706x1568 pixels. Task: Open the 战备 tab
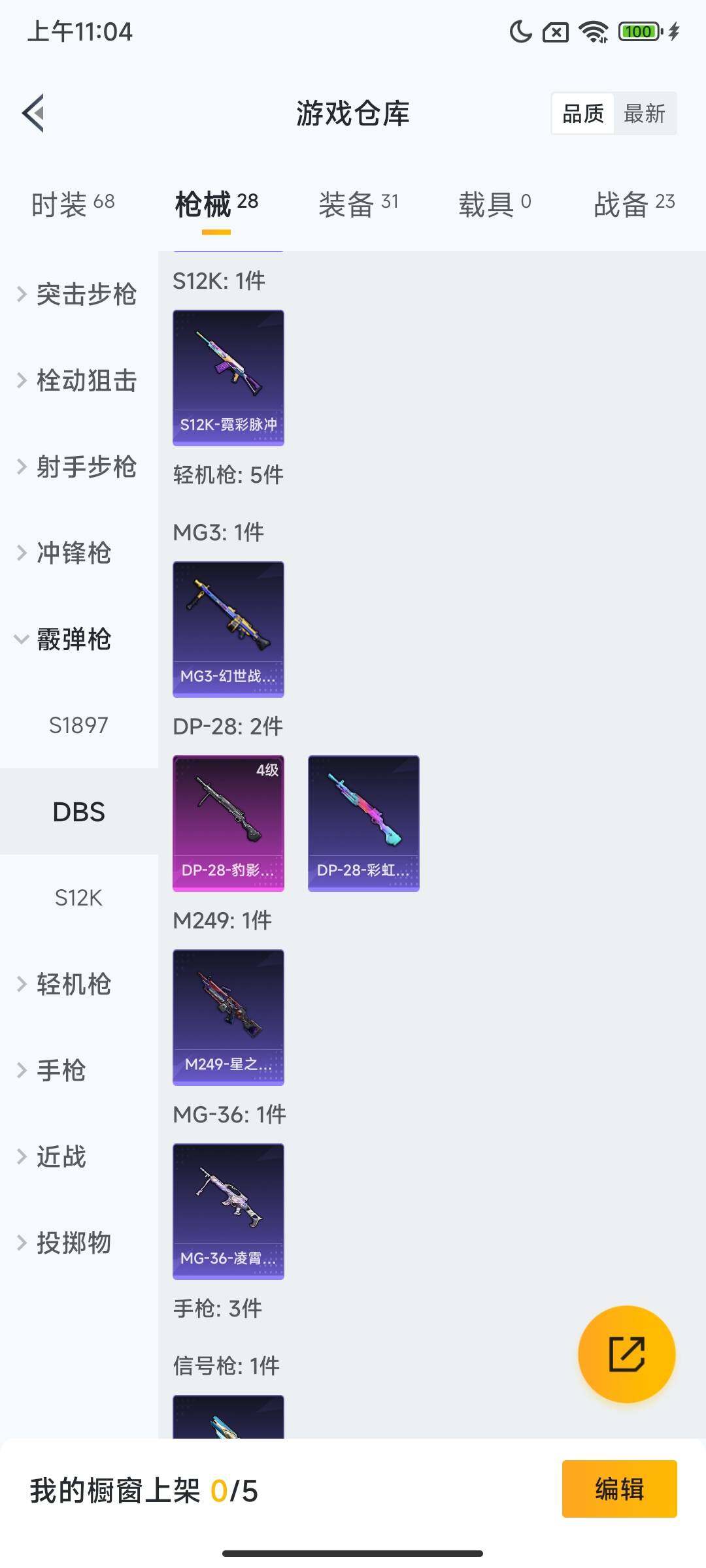(633, 204)
